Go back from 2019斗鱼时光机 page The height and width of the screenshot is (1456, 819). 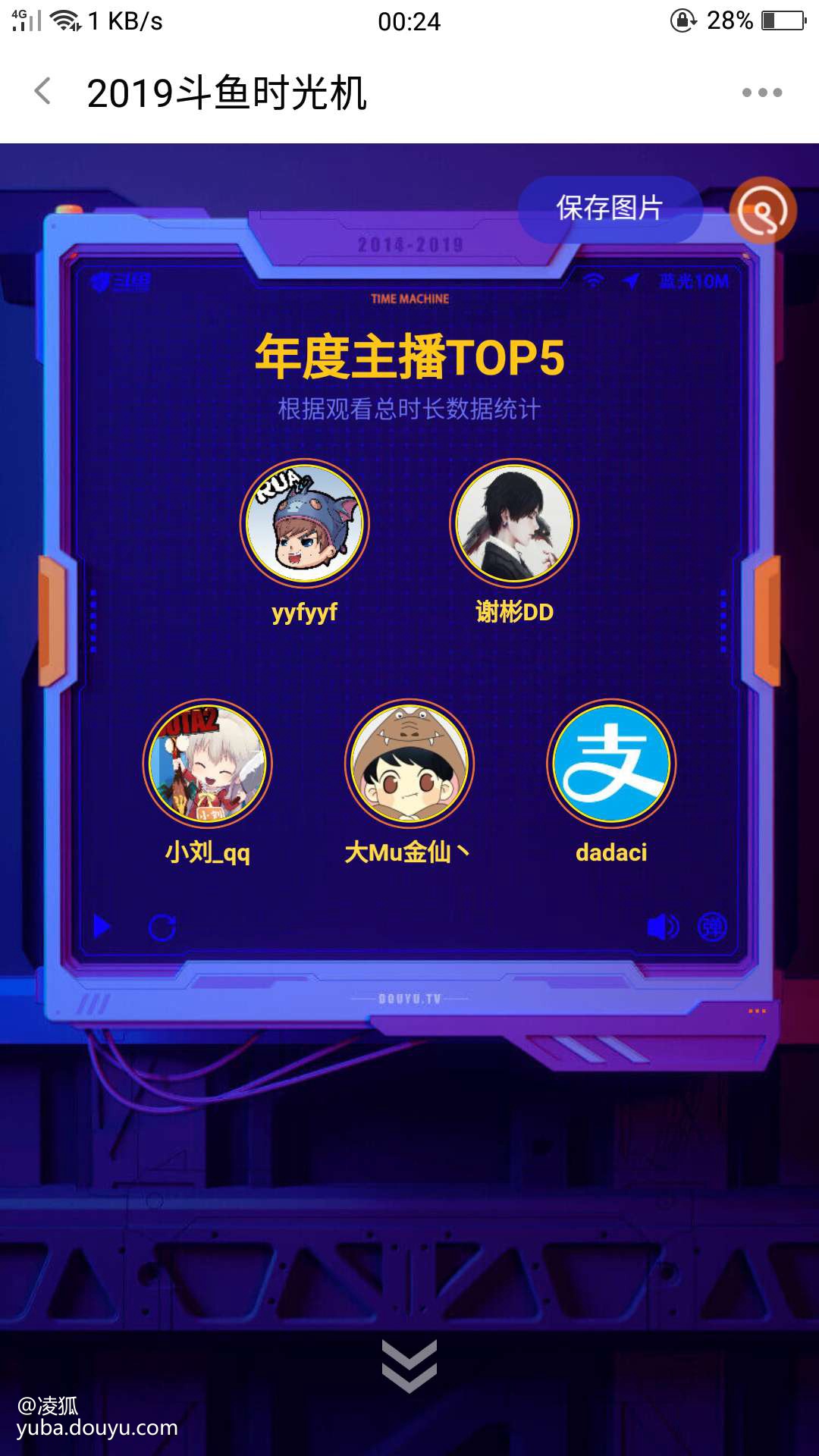43,92
